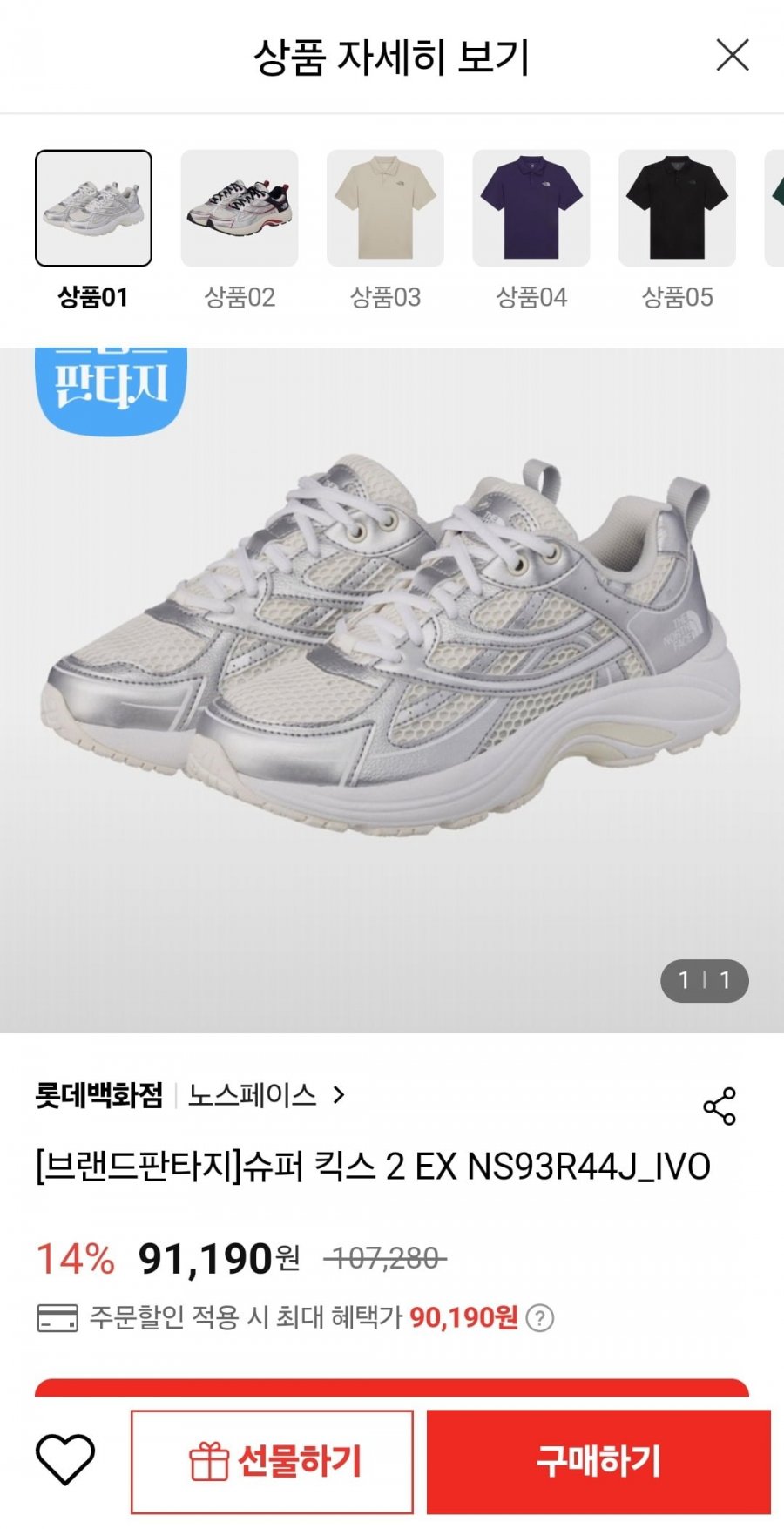Close the product detail view
The width and height of the screenshot is (784, 1529).
(732, 55)
